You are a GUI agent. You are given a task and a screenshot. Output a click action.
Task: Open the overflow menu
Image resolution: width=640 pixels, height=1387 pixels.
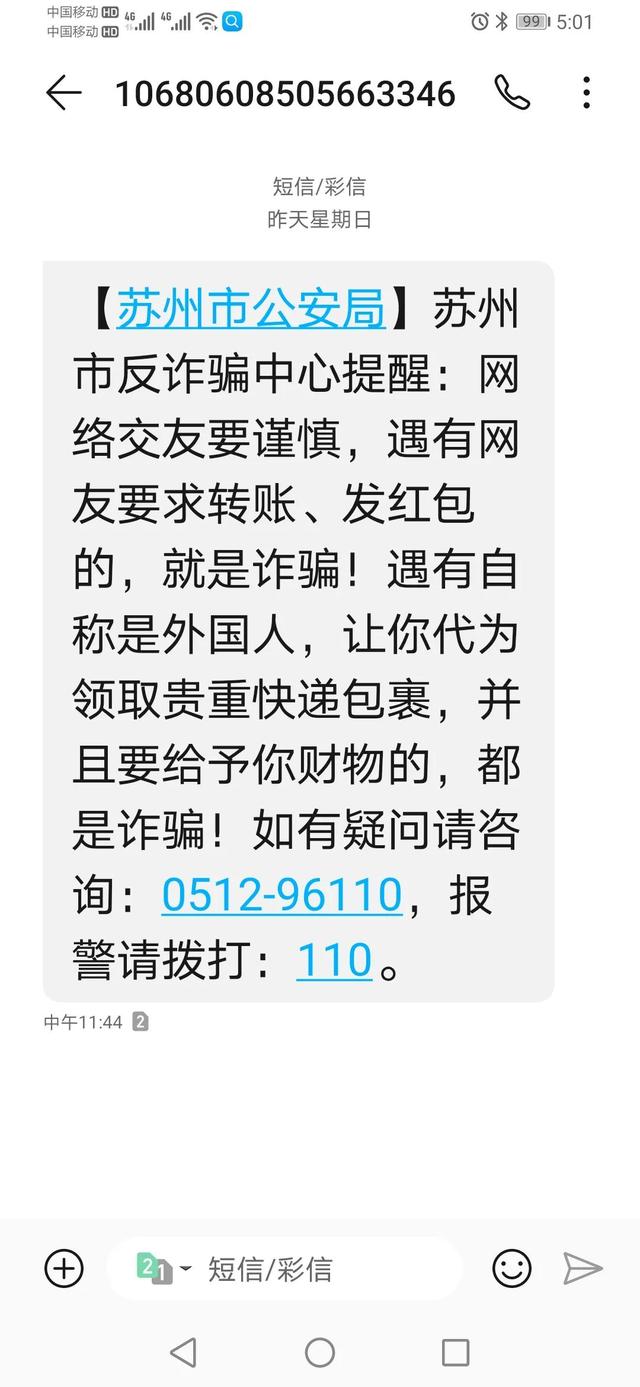pyautogui.click(x=586, y=93)
